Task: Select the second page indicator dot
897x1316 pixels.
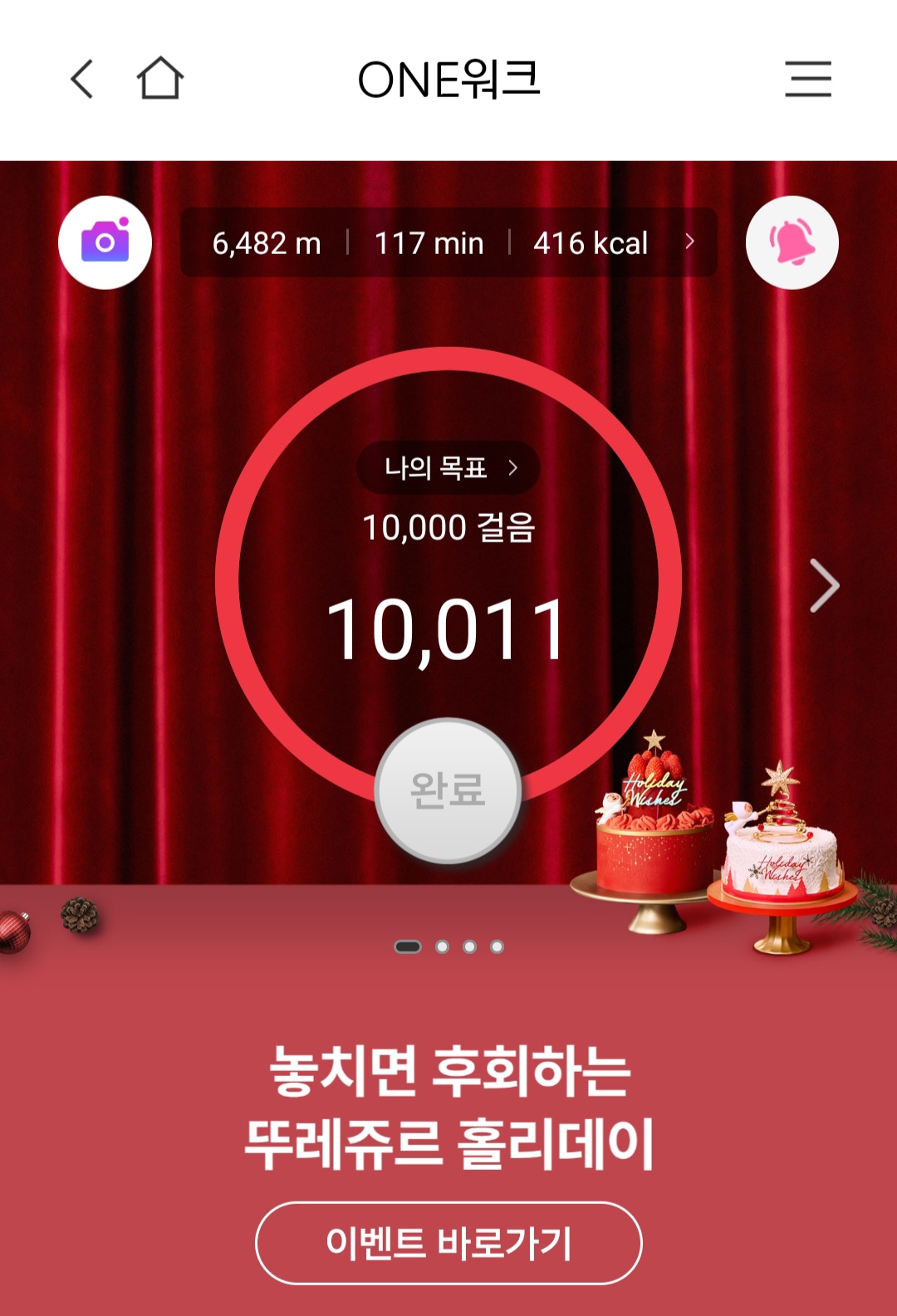Action: [x=442, y=947]
